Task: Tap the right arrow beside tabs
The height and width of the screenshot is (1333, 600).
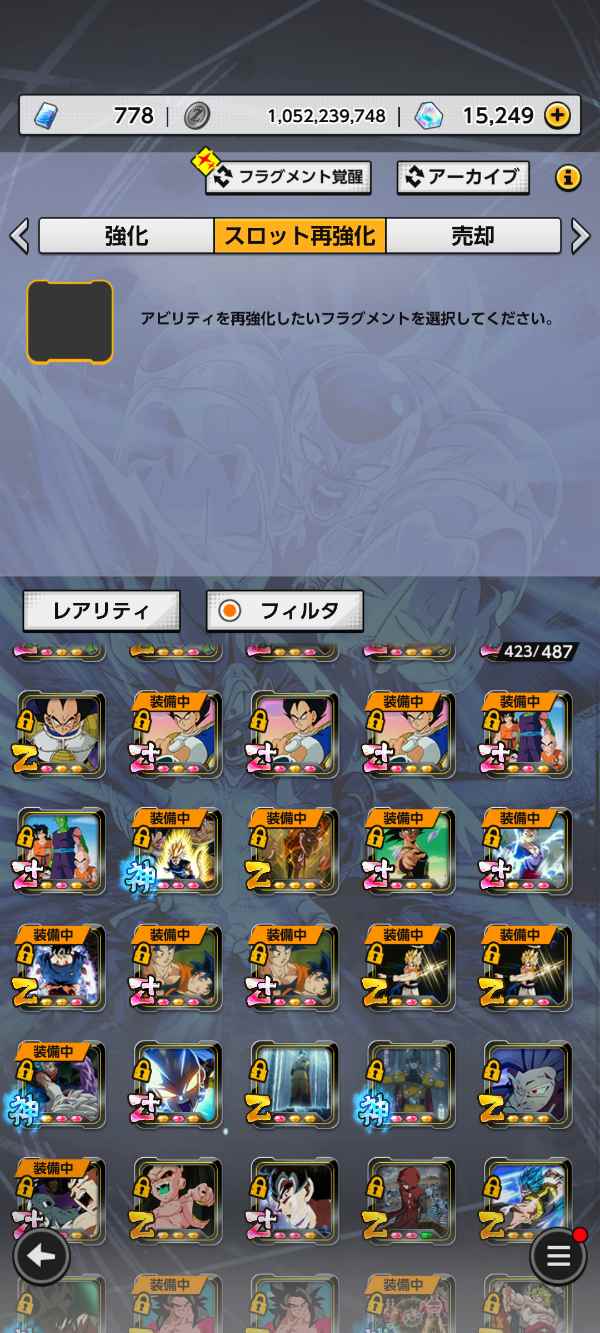Action: (x=581, y=236)
